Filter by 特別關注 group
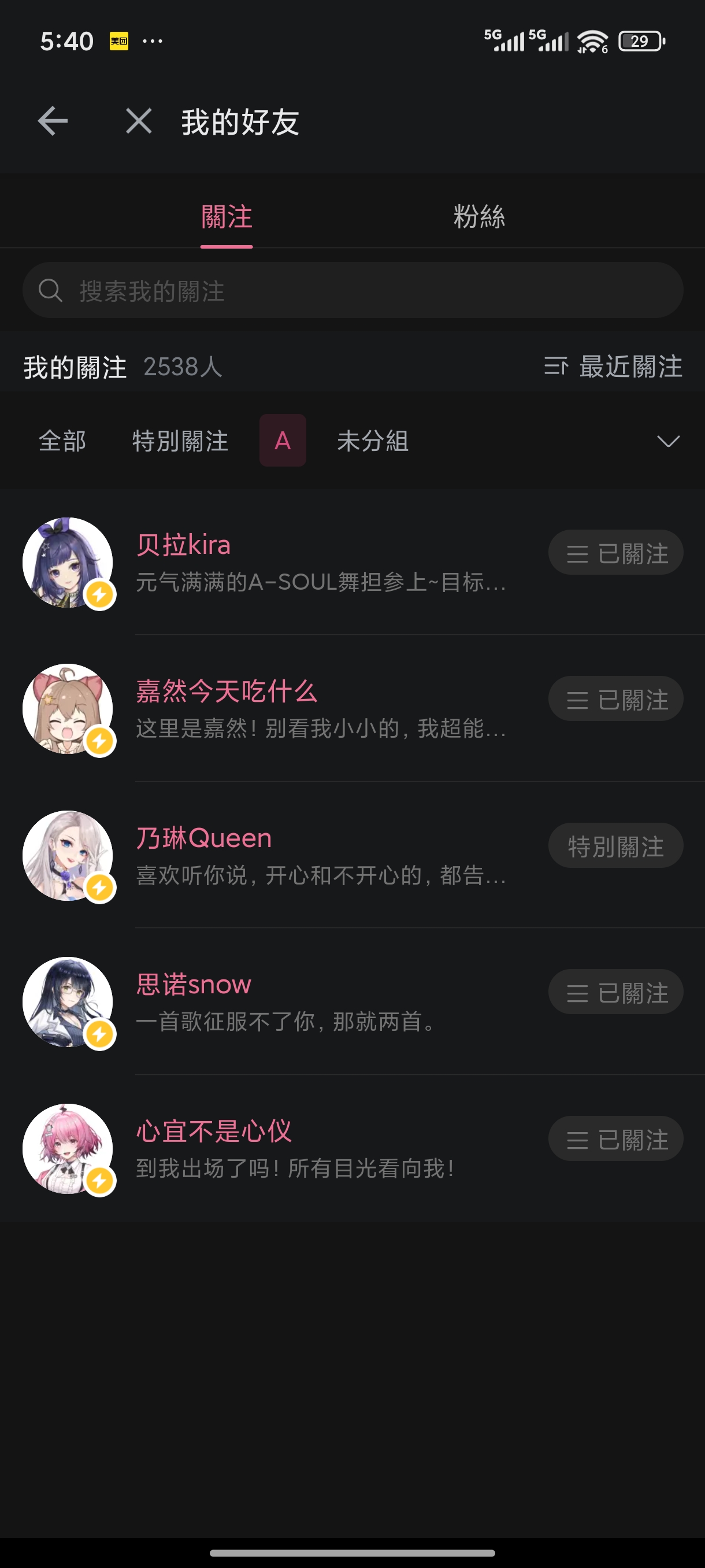The width and height of the screenshot is (705, 1568). 180,441
